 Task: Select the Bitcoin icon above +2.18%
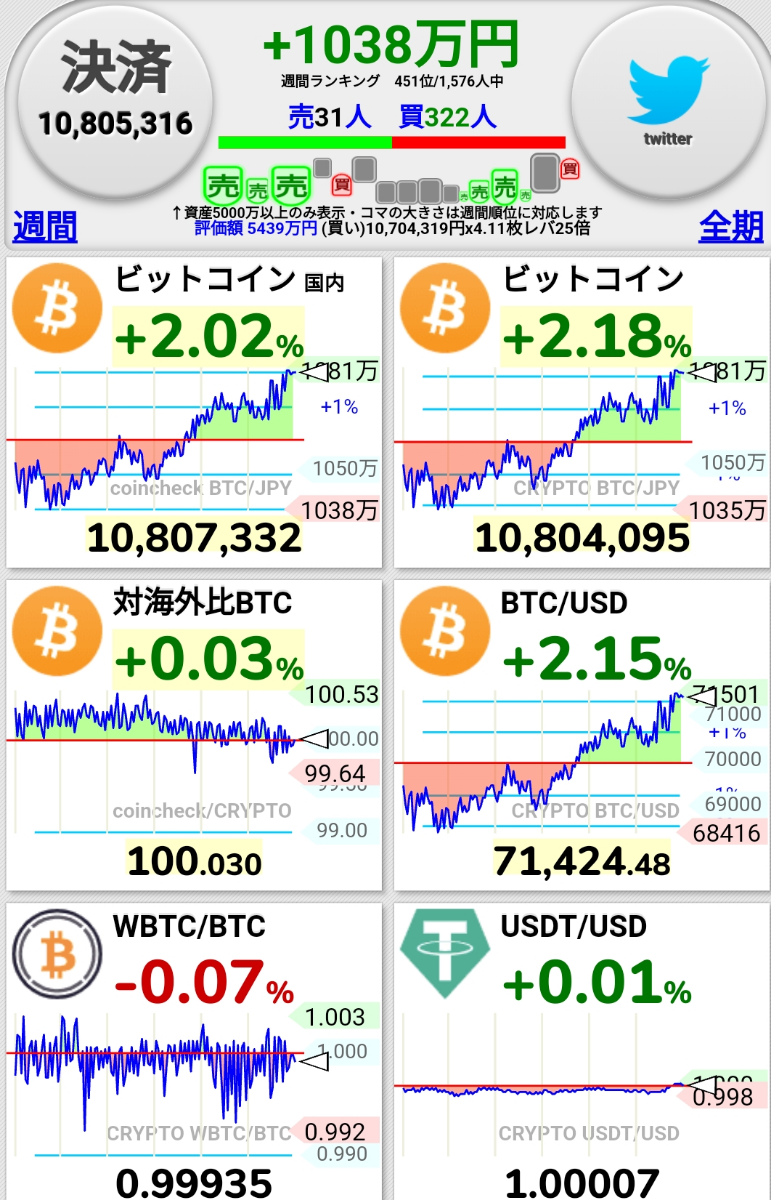coord(442,307)
